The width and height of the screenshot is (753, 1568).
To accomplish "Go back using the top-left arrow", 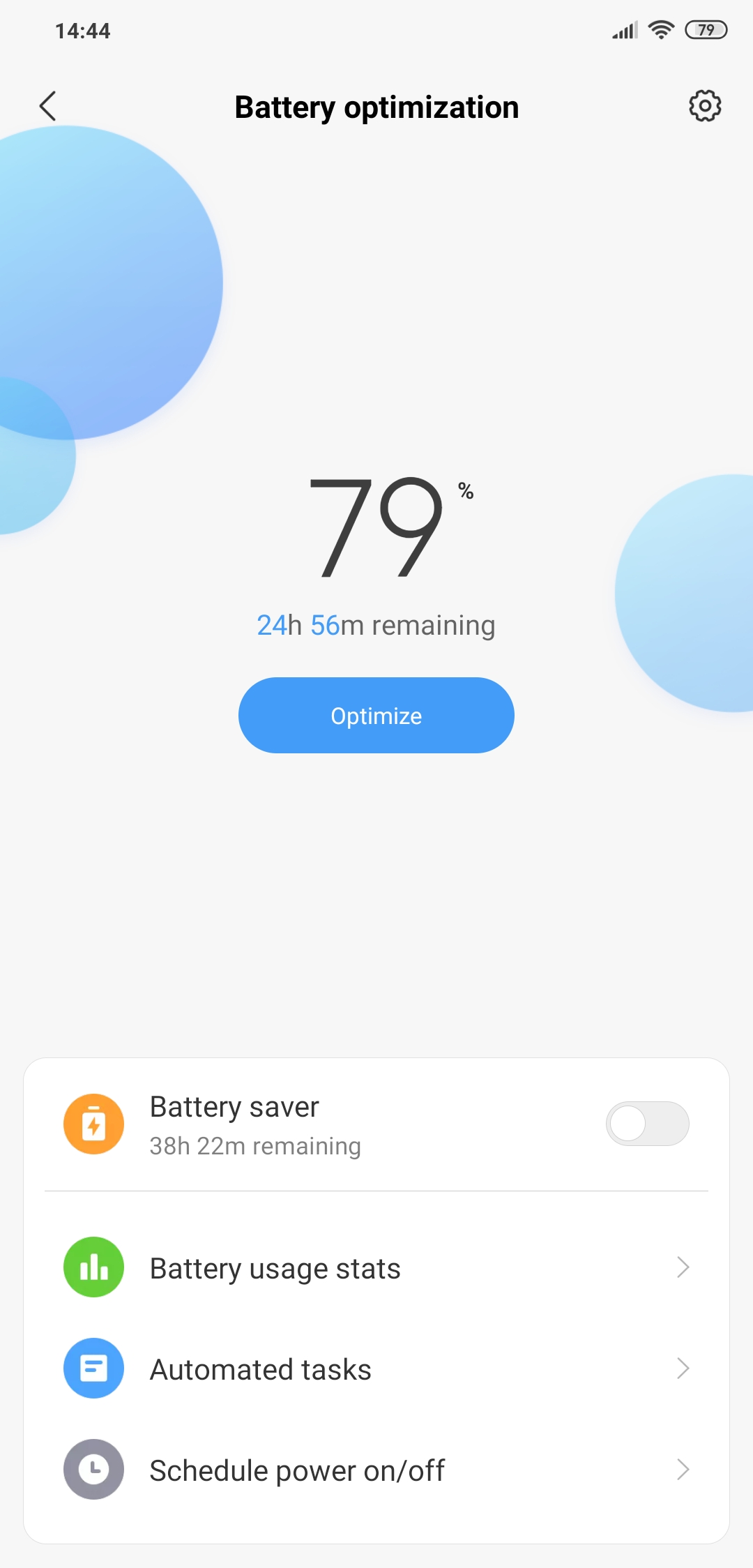I will tap(47, 107).
